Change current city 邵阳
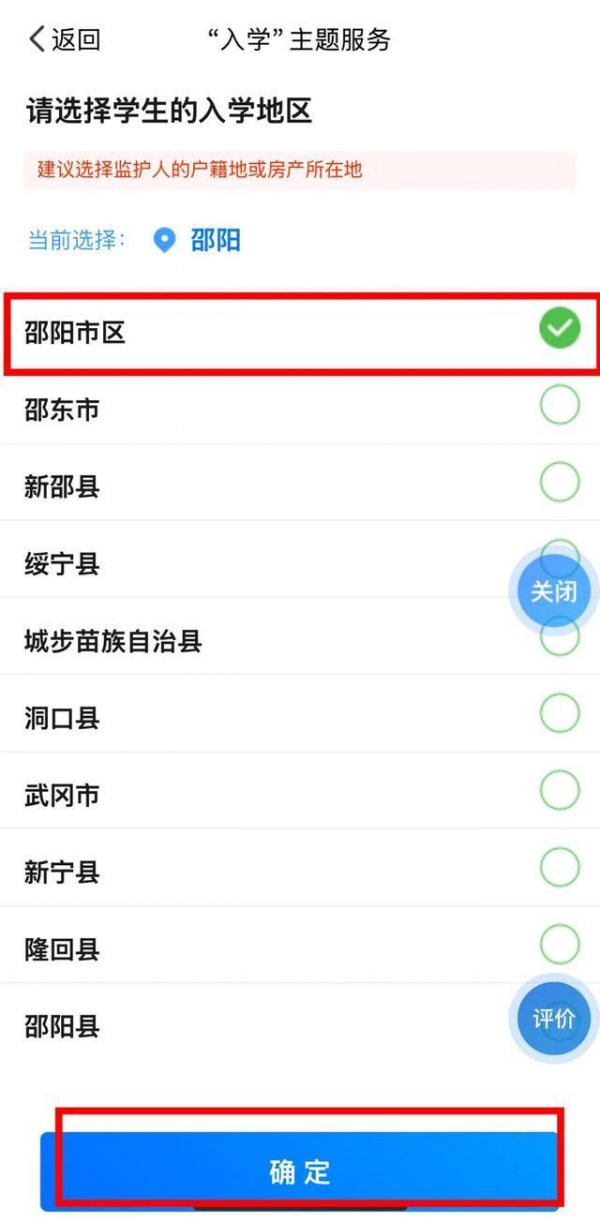This screenshot has height=1223, width=600. click(x=200, y=240)
